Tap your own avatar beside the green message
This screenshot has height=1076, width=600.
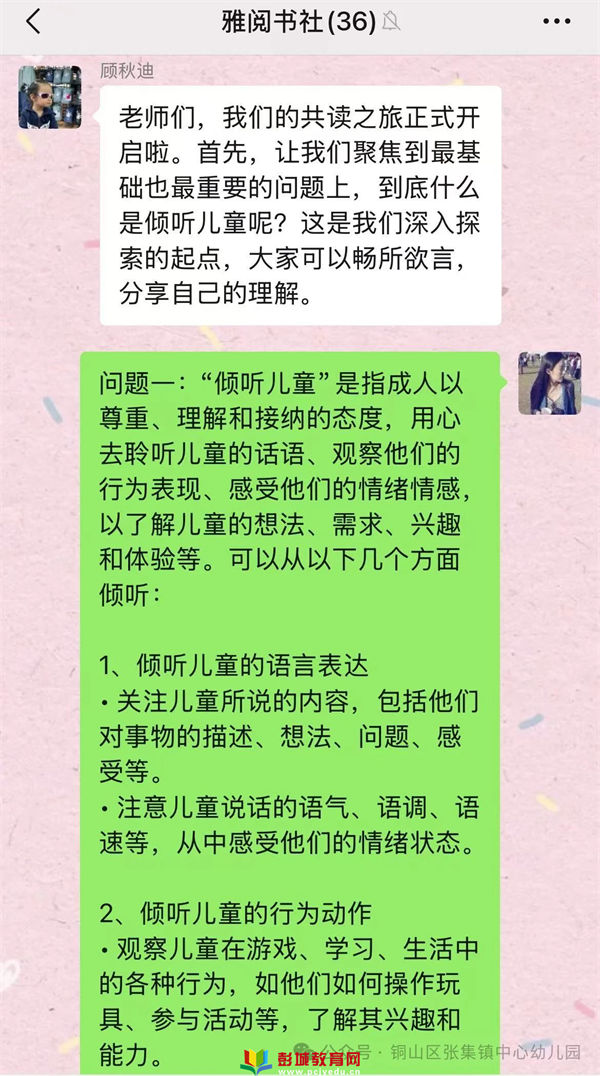[x=549, y=383]
